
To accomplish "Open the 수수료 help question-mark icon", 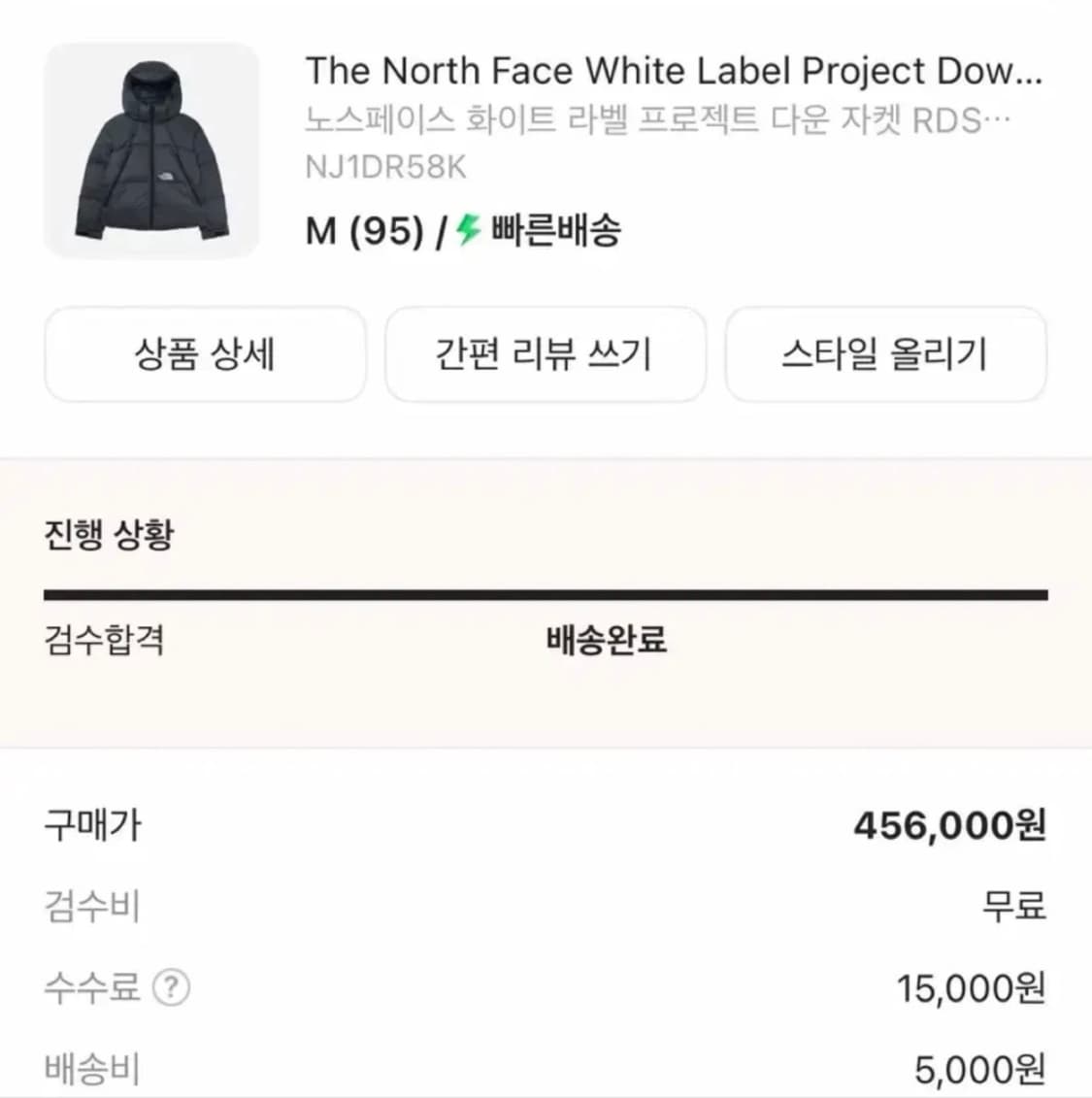I will pos(171,988).
